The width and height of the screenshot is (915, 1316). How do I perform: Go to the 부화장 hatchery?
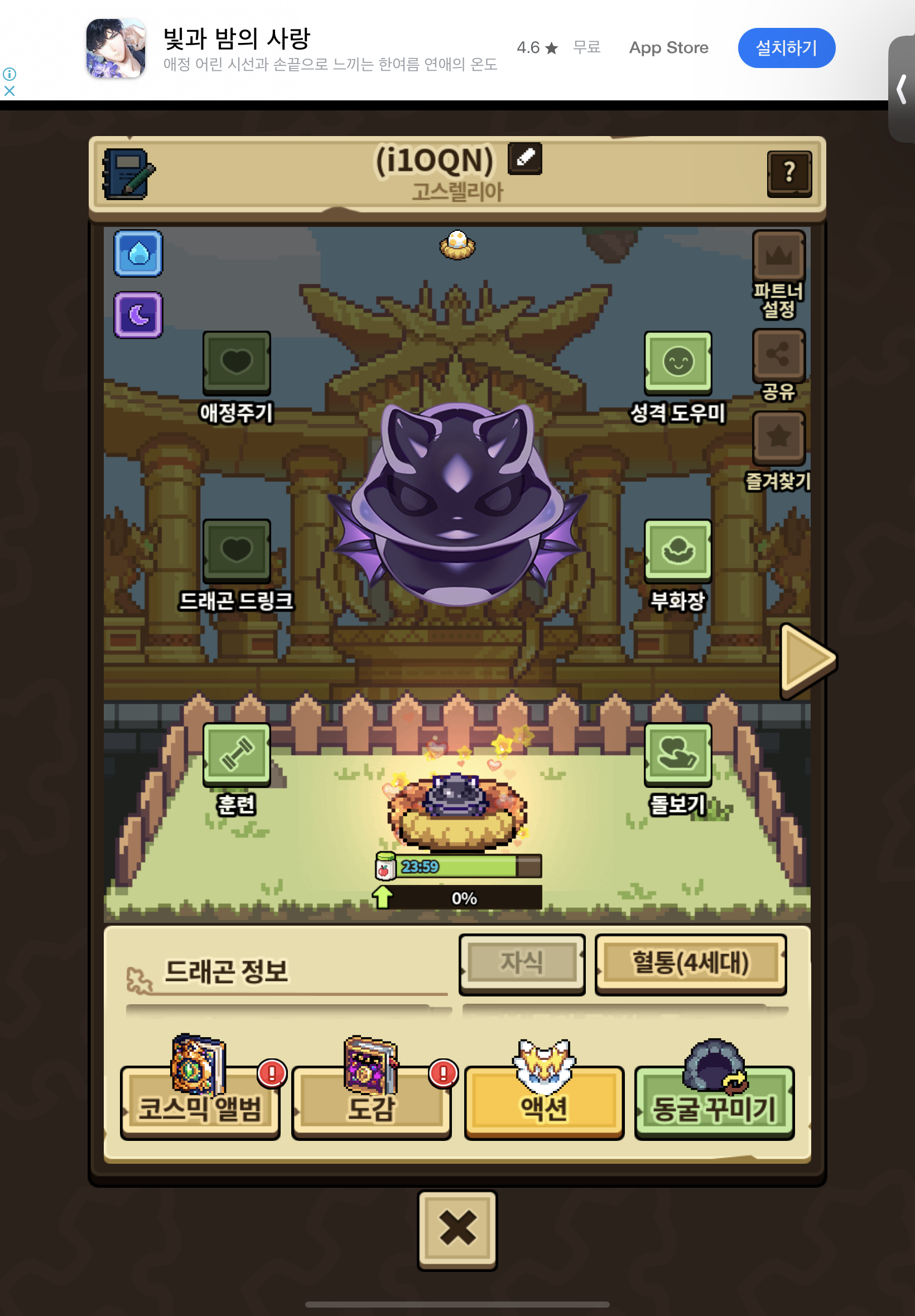pyautogui.click(x=678, y=565)
